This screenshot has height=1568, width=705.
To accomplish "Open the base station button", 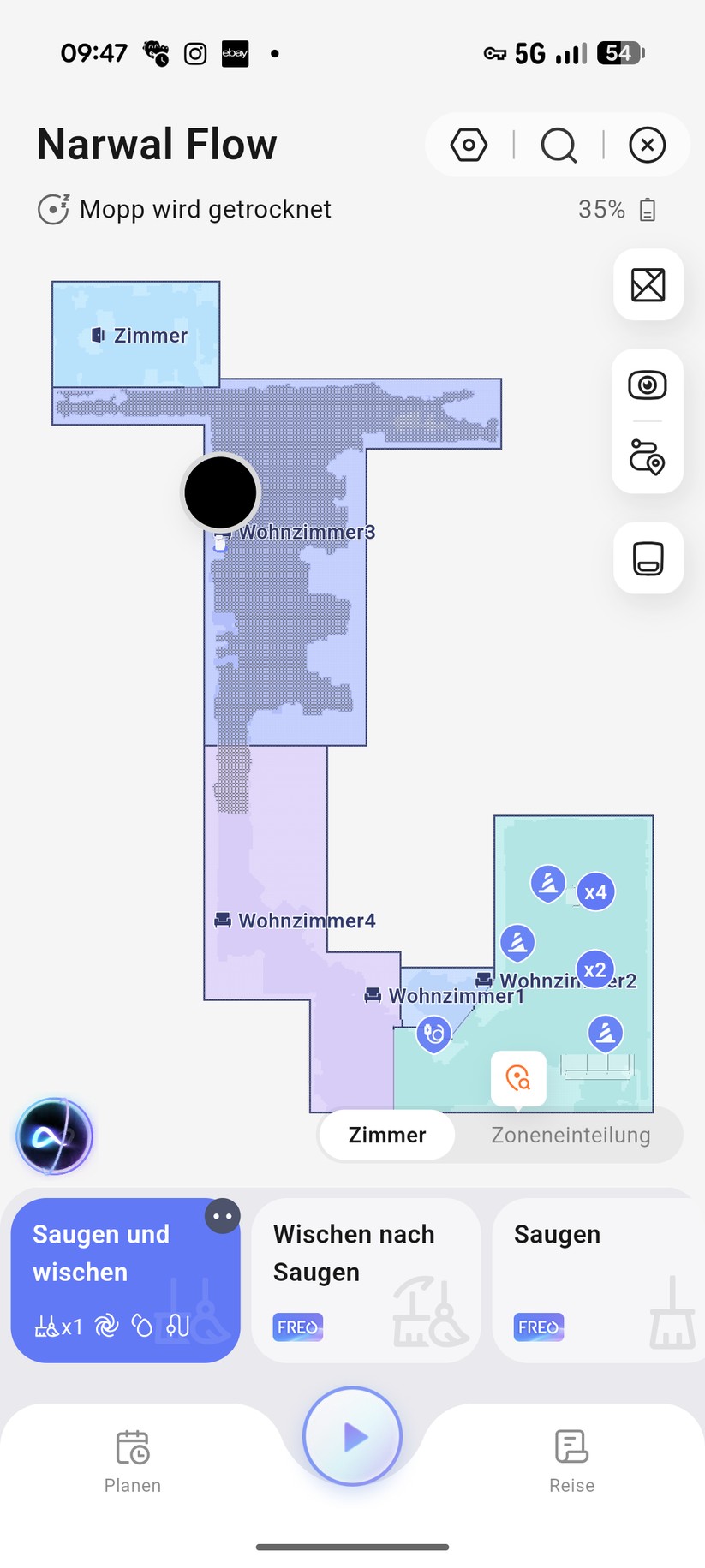I will [648, 558].
